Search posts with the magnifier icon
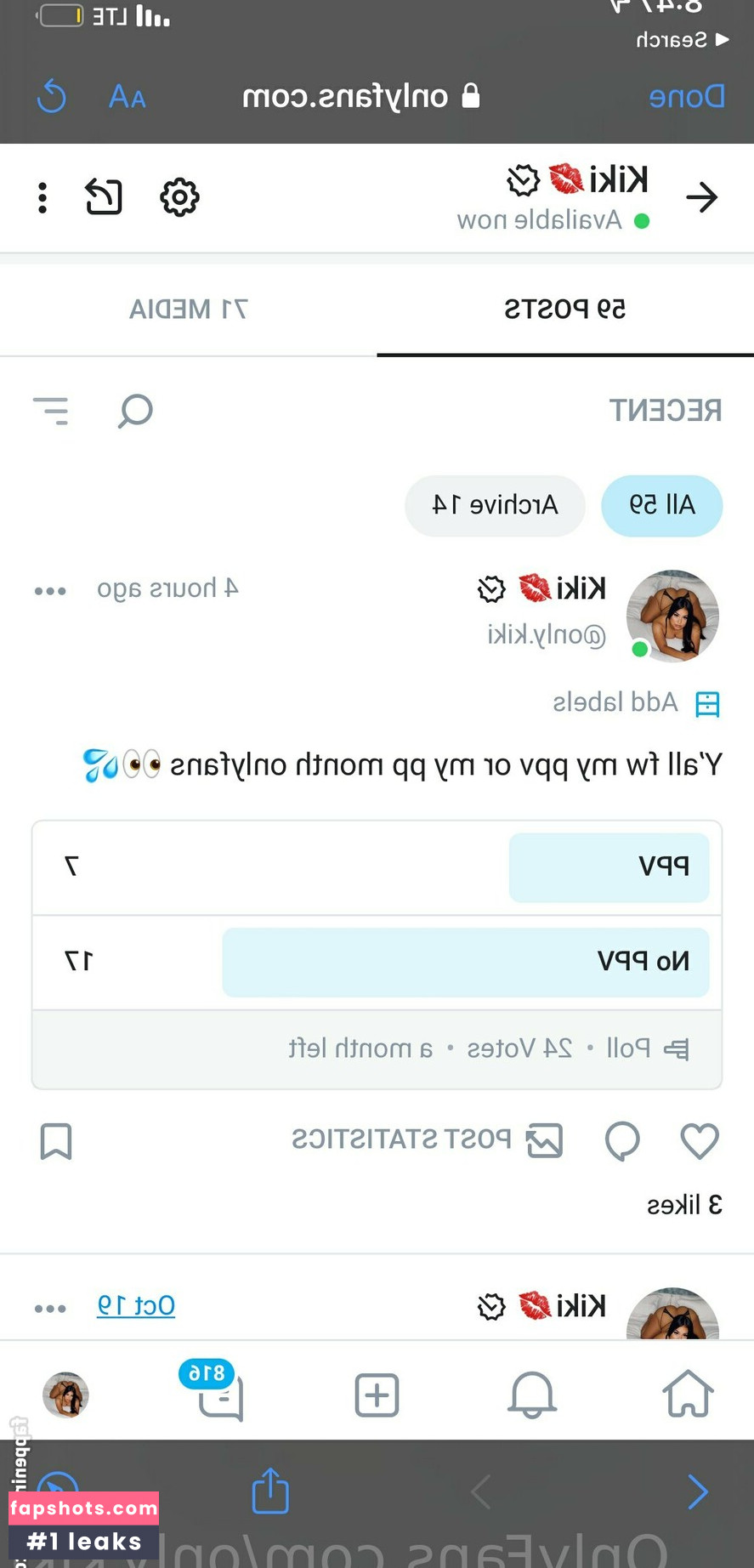754x1568 pixels. (135, 411)
